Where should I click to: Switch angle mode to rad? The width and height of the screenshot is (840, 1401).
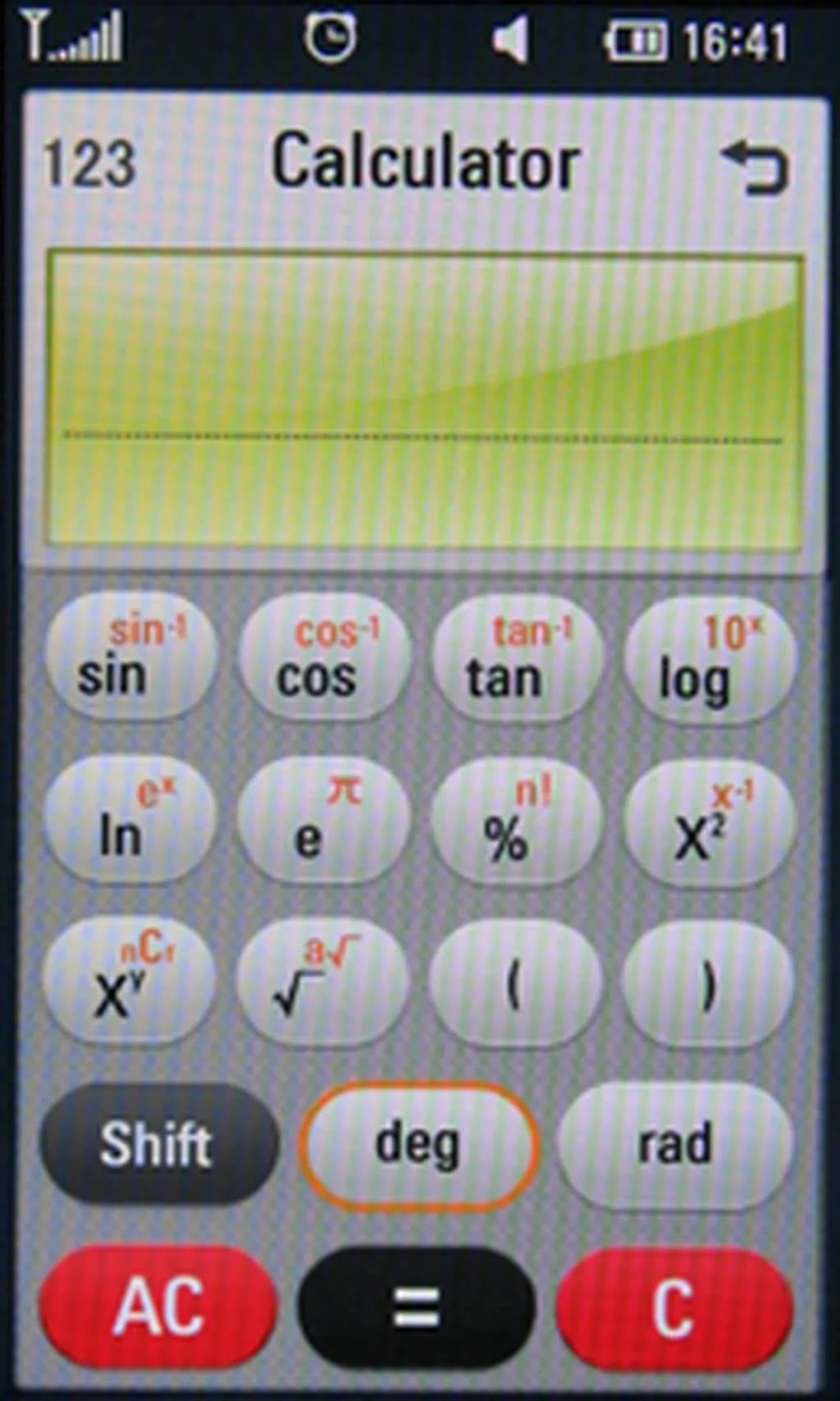coord(675,1144)
